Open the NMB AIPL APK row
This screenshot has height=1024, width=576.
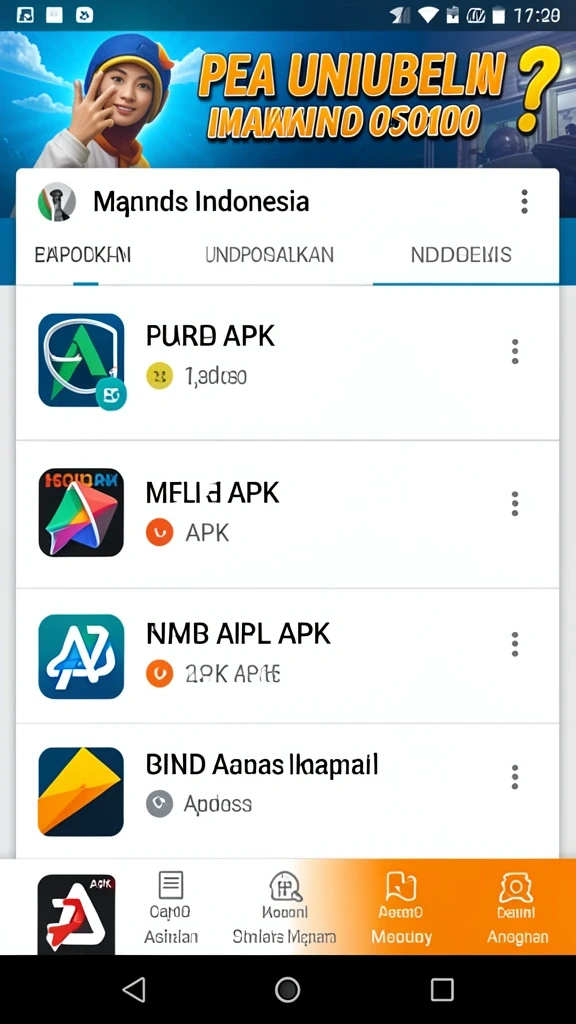point(287,656)
